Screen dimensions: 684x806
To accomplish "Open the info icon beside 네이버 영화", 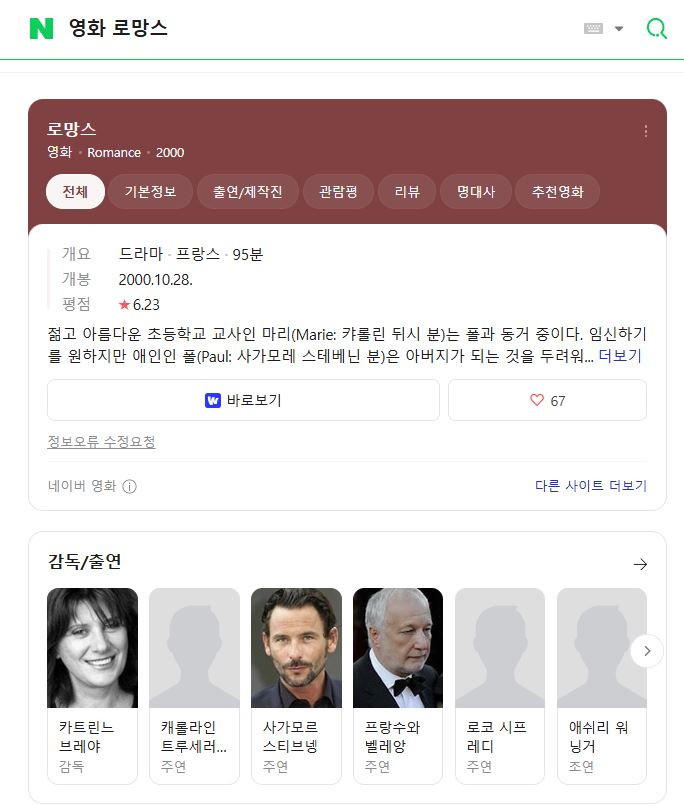I will (x=129, y=486).
